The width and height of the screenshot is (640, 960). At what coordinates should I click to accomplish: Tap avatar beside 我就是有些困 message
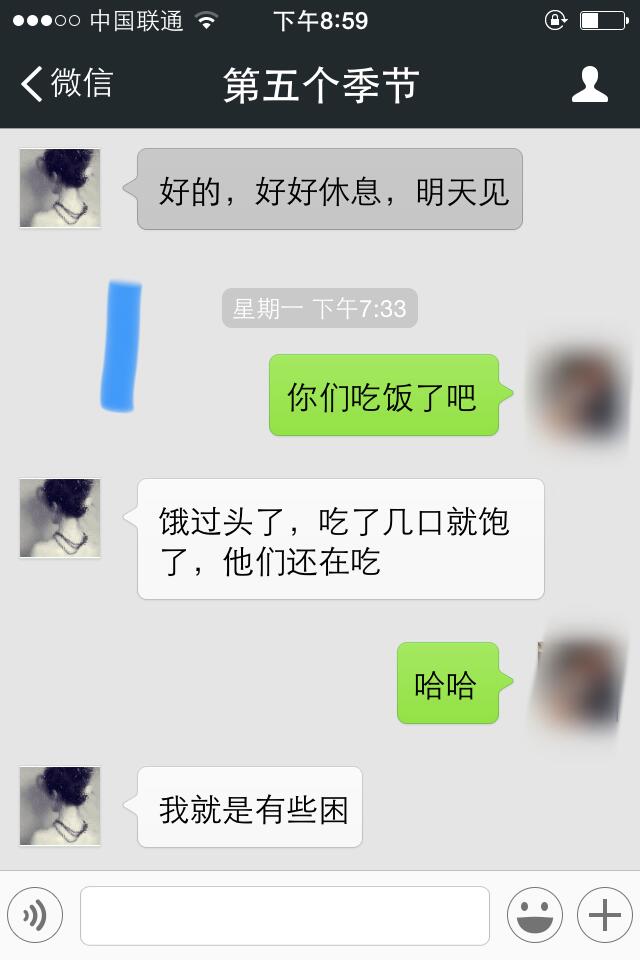point(60,806)
